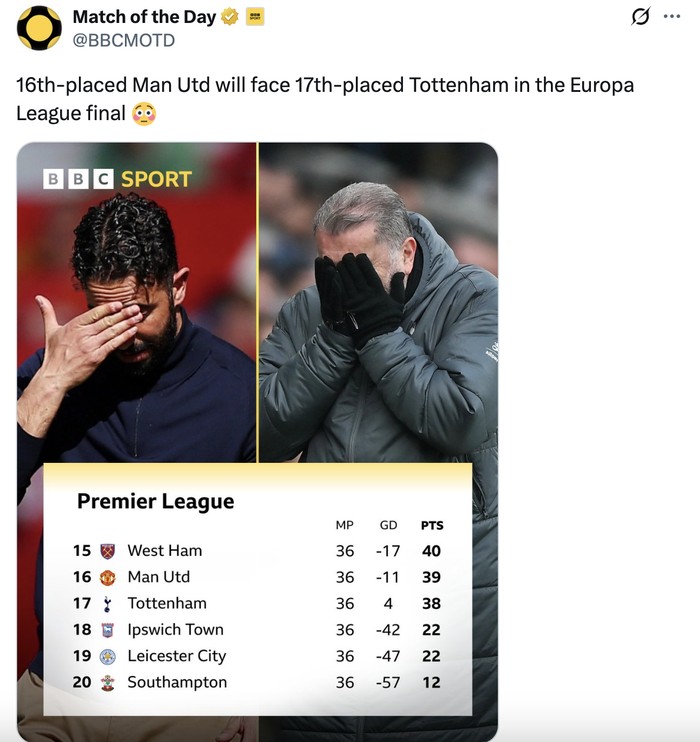This screenshot has height=742, width=700.
Task: Open the post's overflow menu
Action: (672, 16)
